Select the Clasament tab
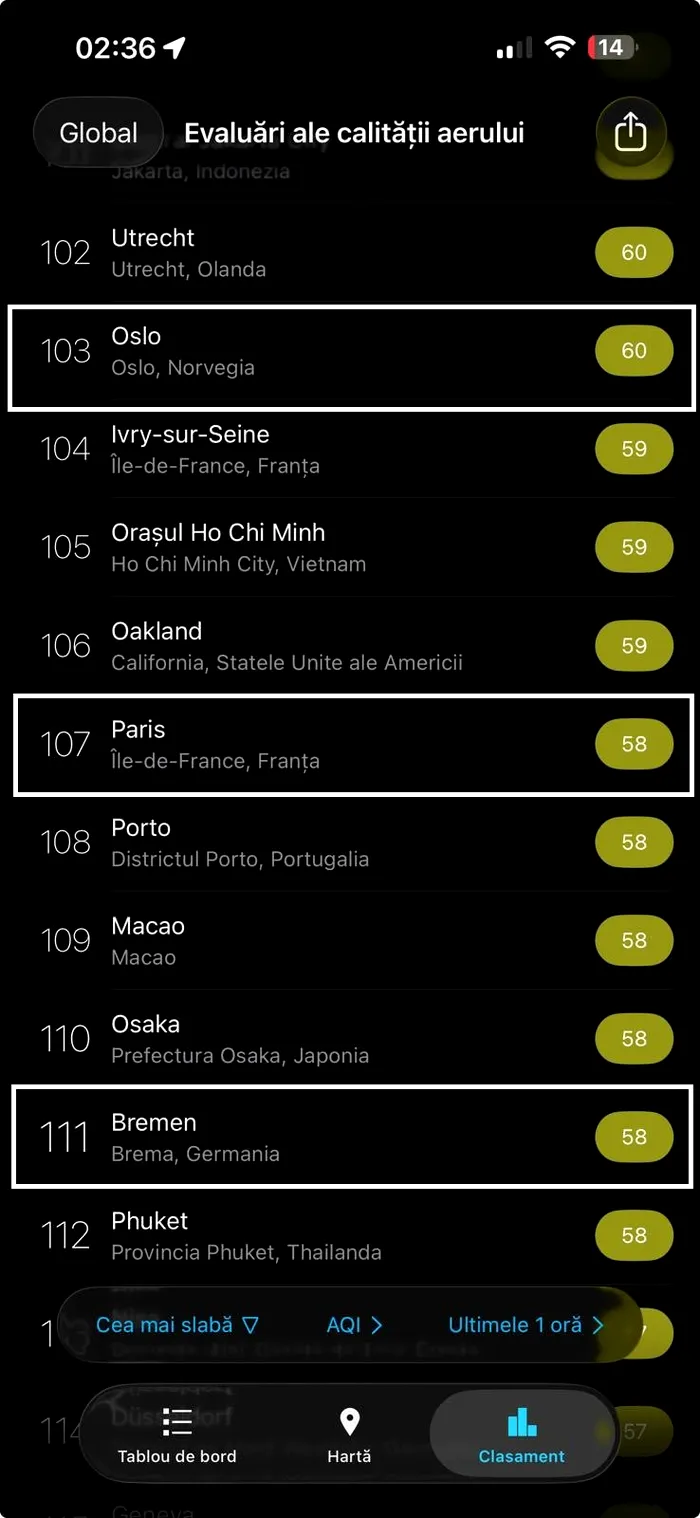The image size is (700, 1518). pos(522,1435)
